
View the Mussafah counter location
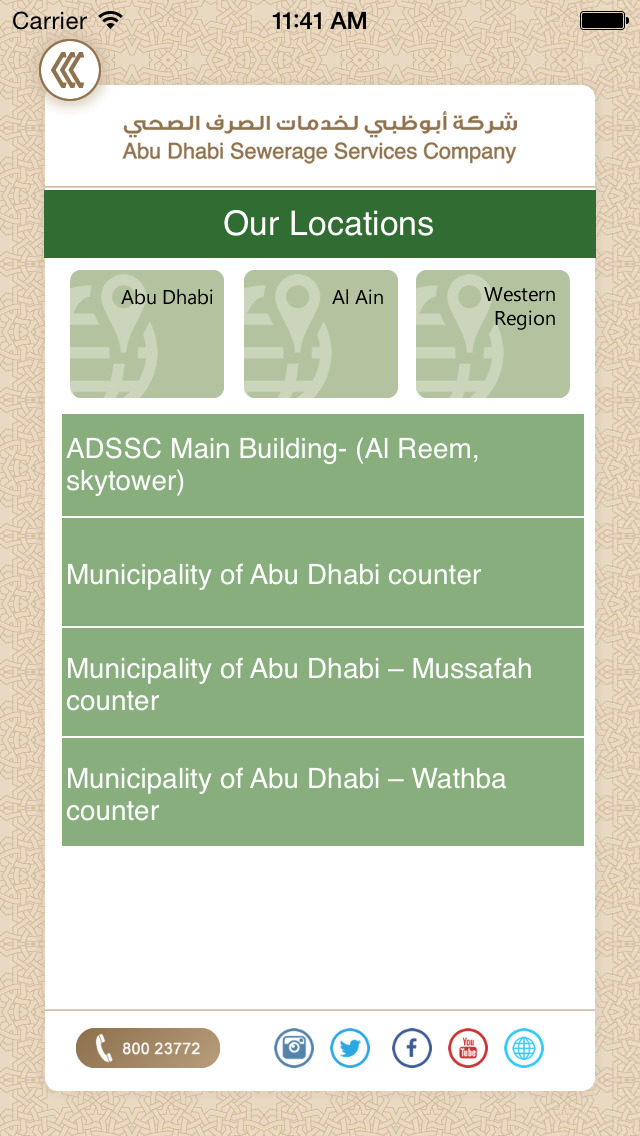tap(323, 682)
